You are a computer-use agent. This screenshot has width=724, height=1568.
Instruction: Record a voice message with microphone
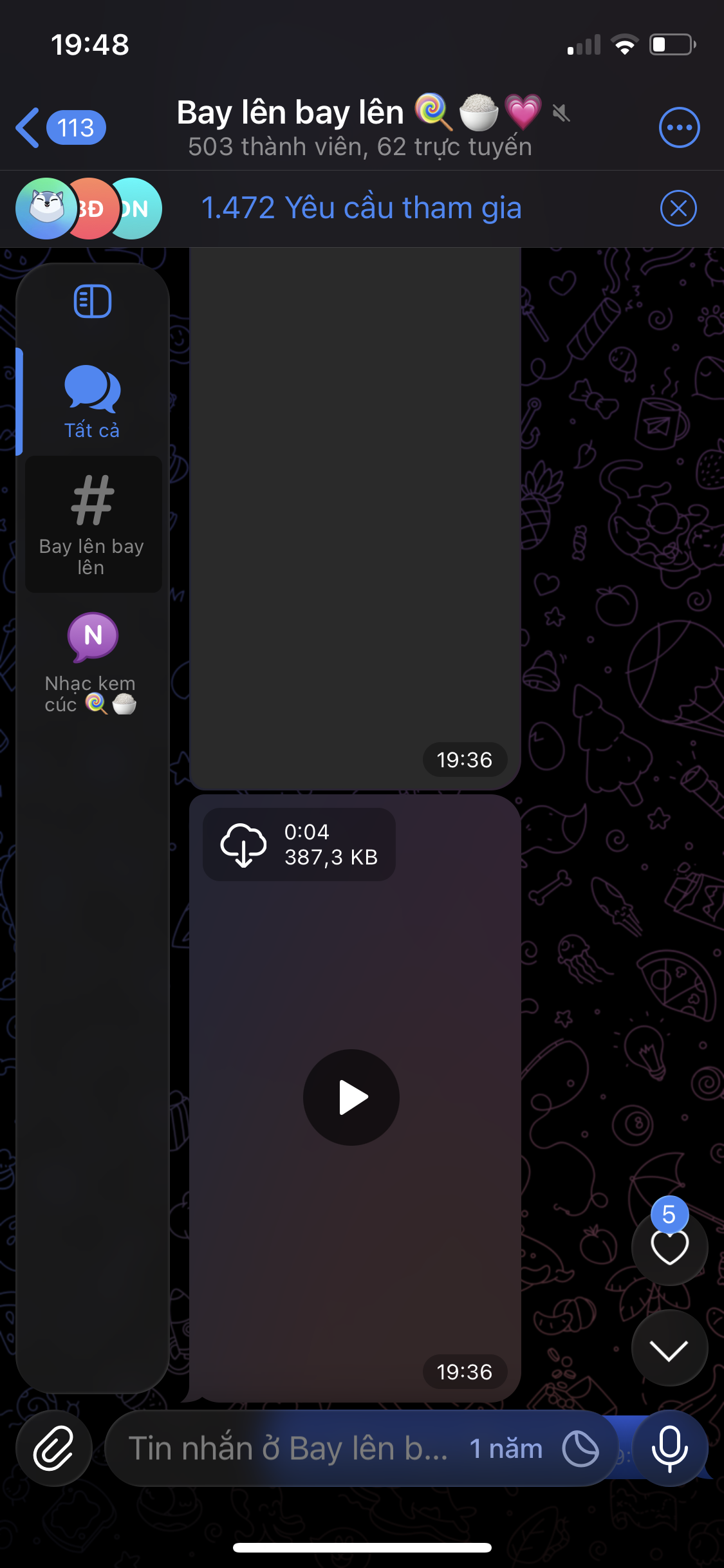669,1448
